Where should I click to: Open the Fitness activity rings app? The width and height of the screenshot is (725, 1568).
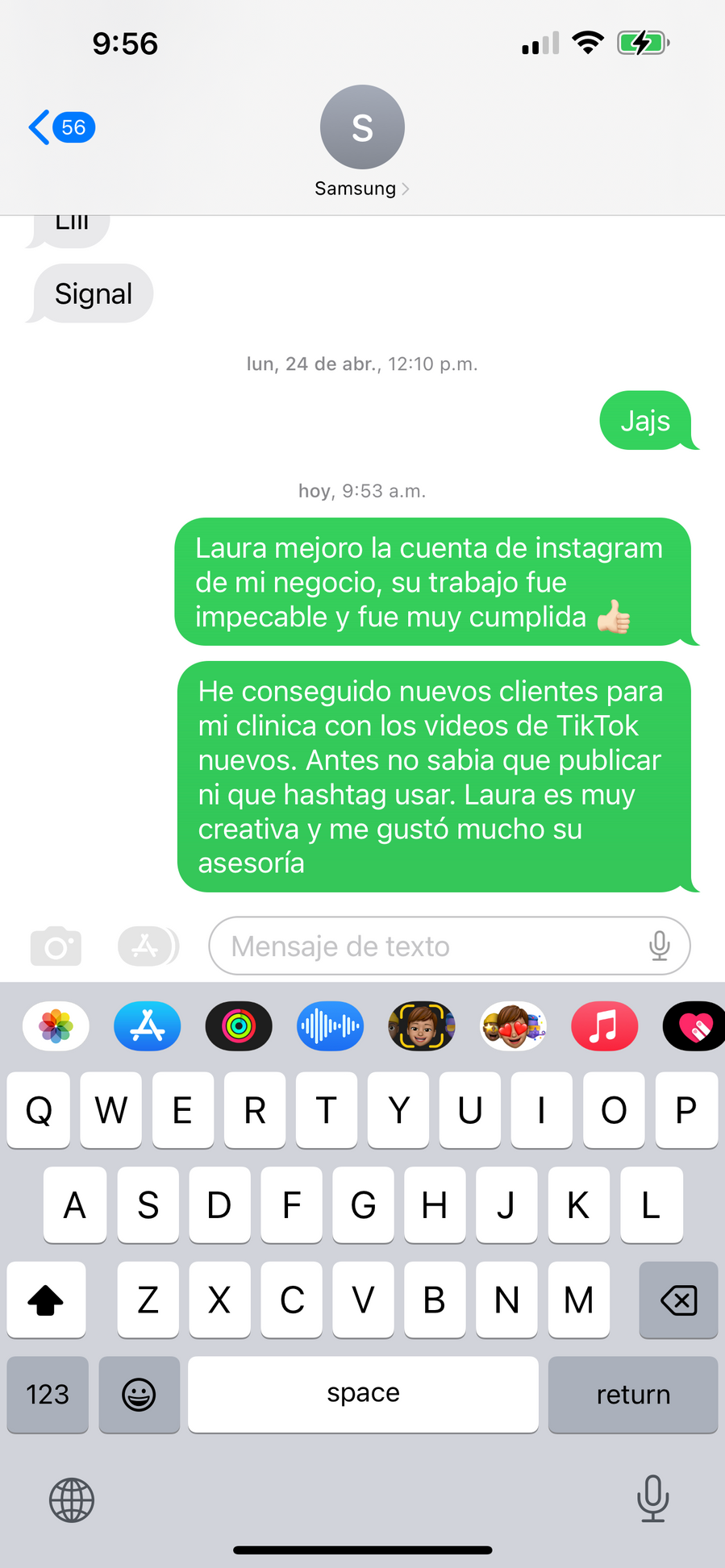point(239,1026)
